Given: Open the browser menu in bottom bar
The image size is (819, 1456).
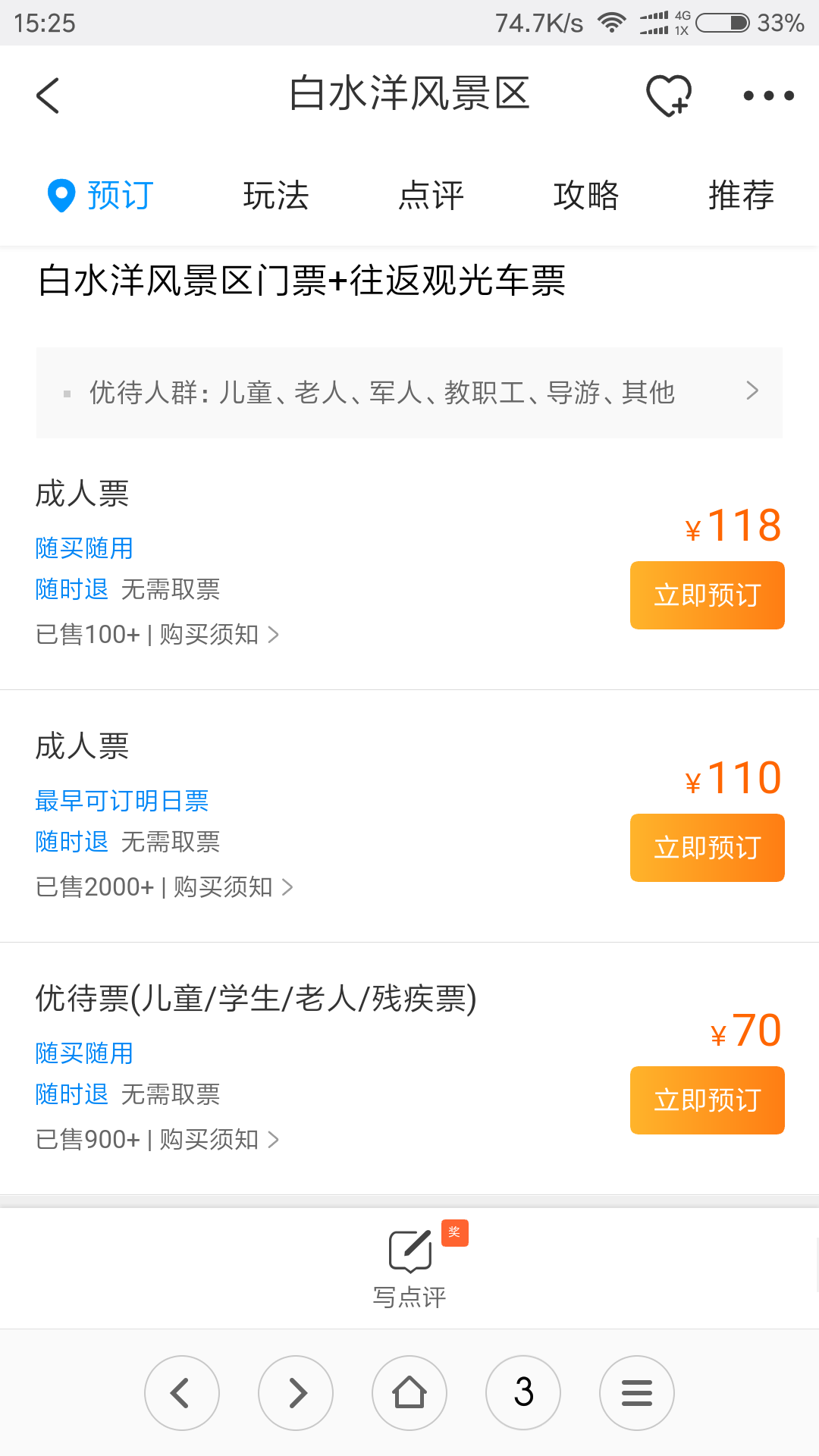Looking at the screenshot, I should [637, 1393].
